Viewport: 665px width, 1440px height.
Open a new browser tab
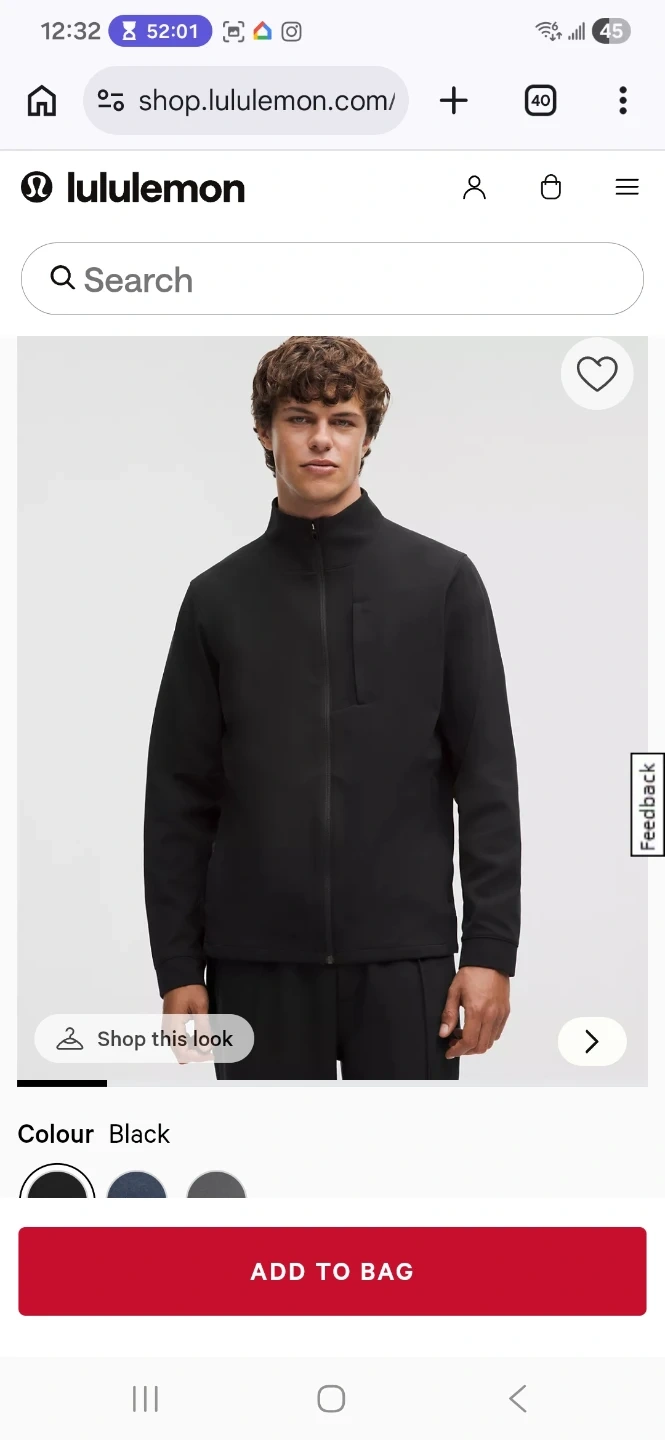coord(453,100)
